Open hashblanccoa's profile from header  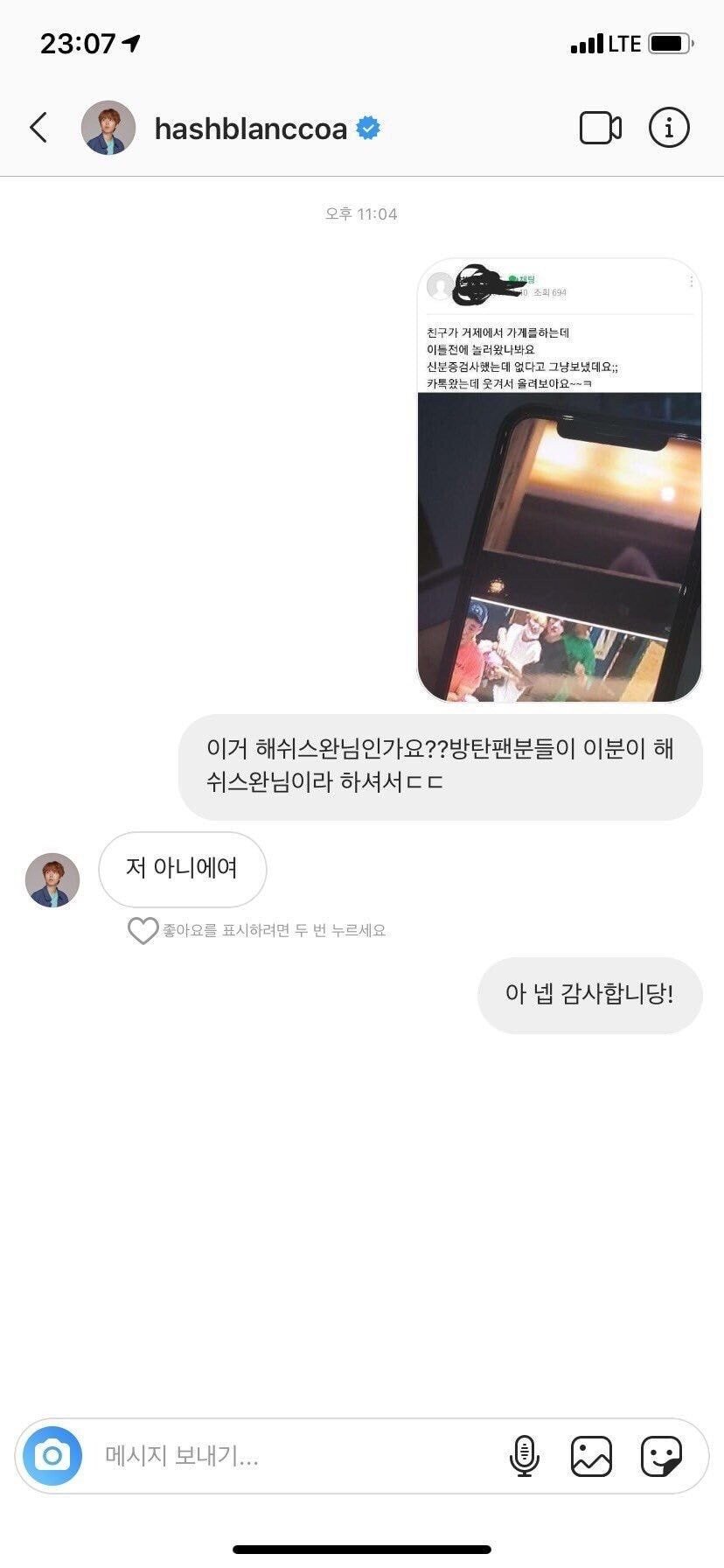tap(250, 129)
